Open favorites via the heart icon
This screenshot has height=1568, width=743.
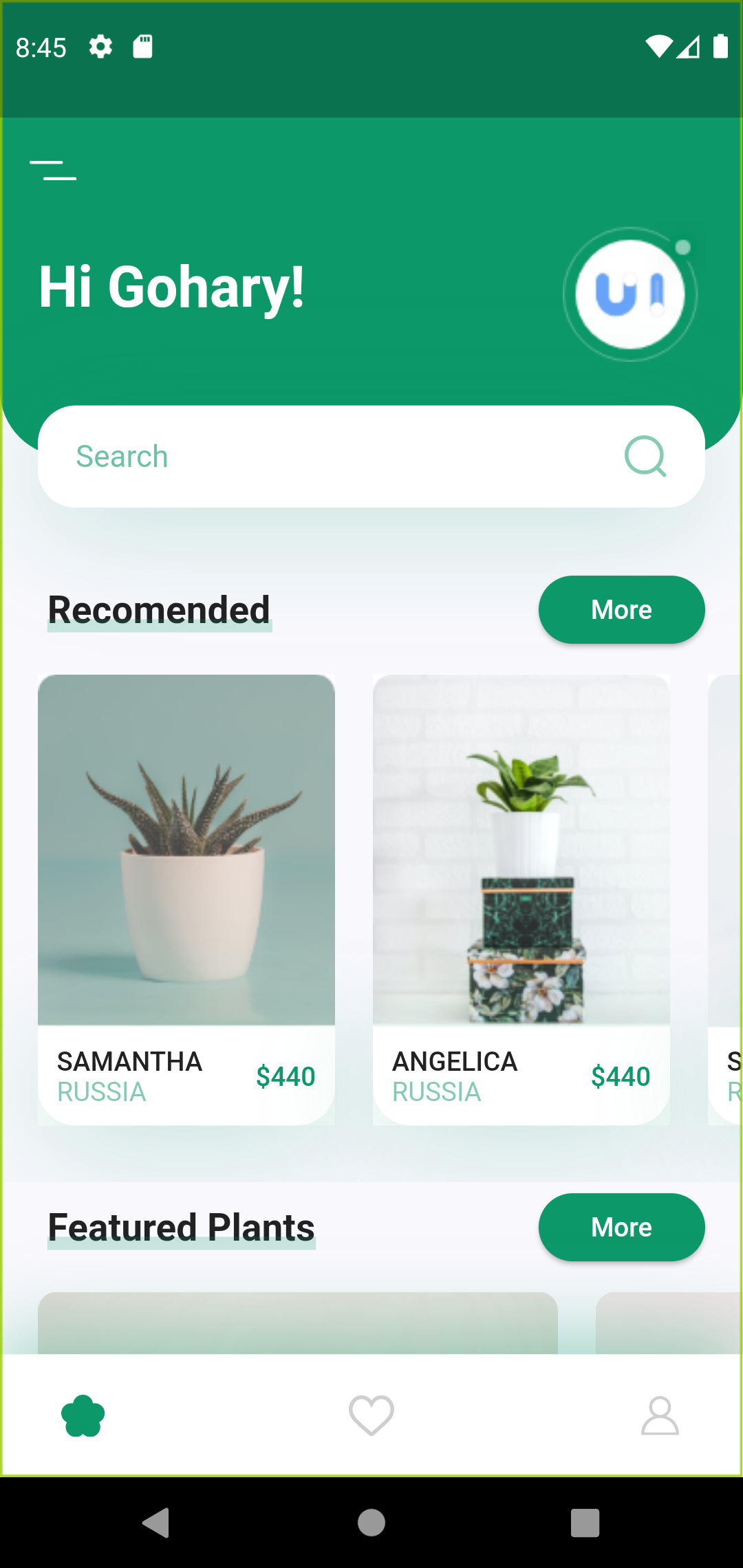371,1415
